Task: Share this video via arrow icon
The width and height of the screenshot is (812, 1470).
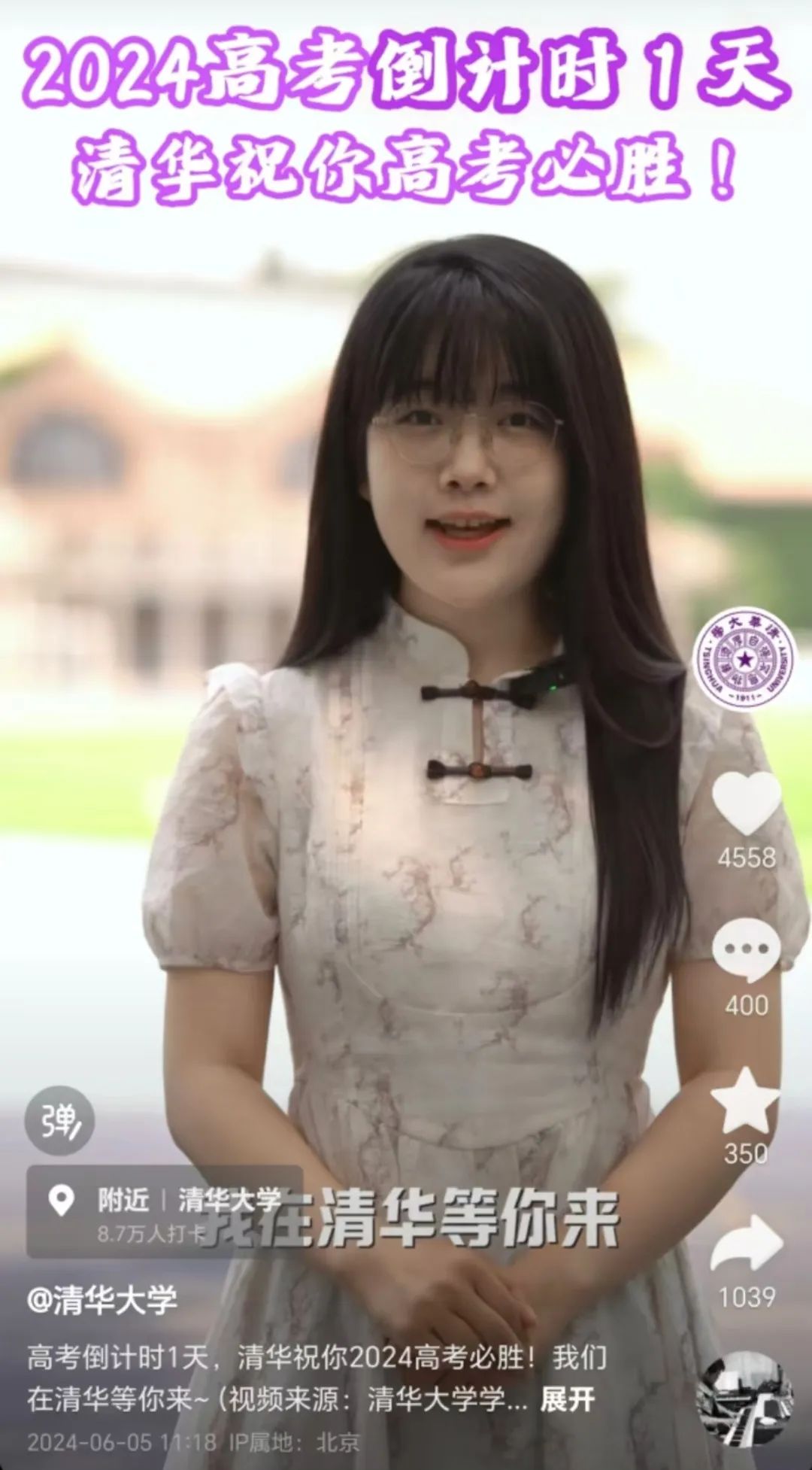Action: pos(746,1243)
